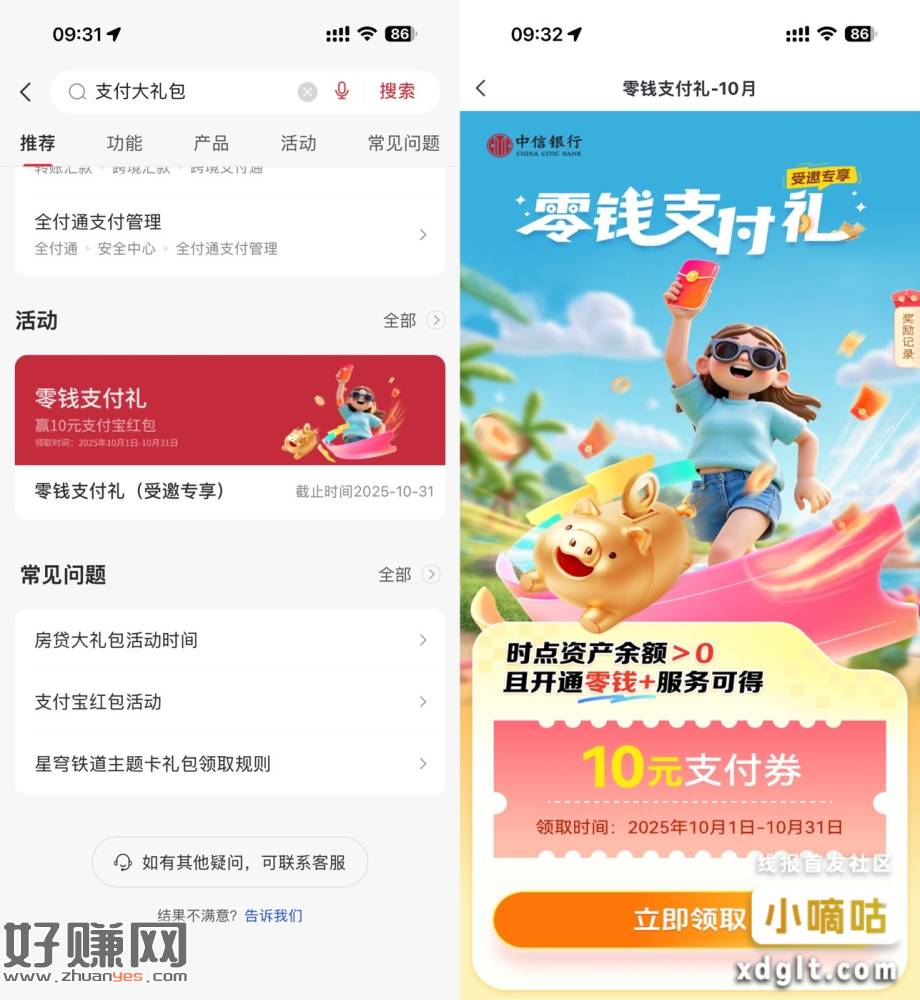Viewport: 920px width, 1000px height.
Task: Tap the magnifier icon inside the search field
Action: point(76,91)
